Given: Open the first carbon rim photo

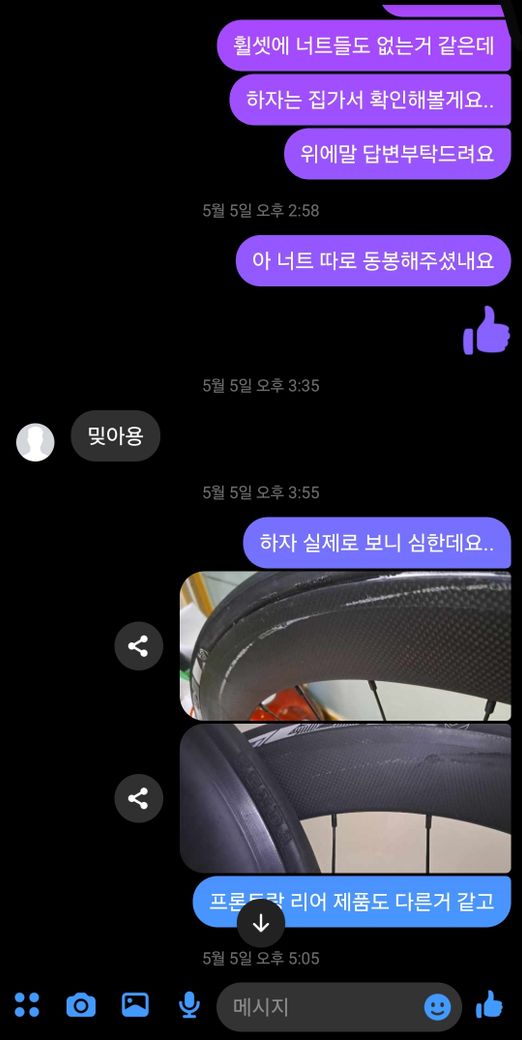Looking at the screenshot, I should (346, 646).
